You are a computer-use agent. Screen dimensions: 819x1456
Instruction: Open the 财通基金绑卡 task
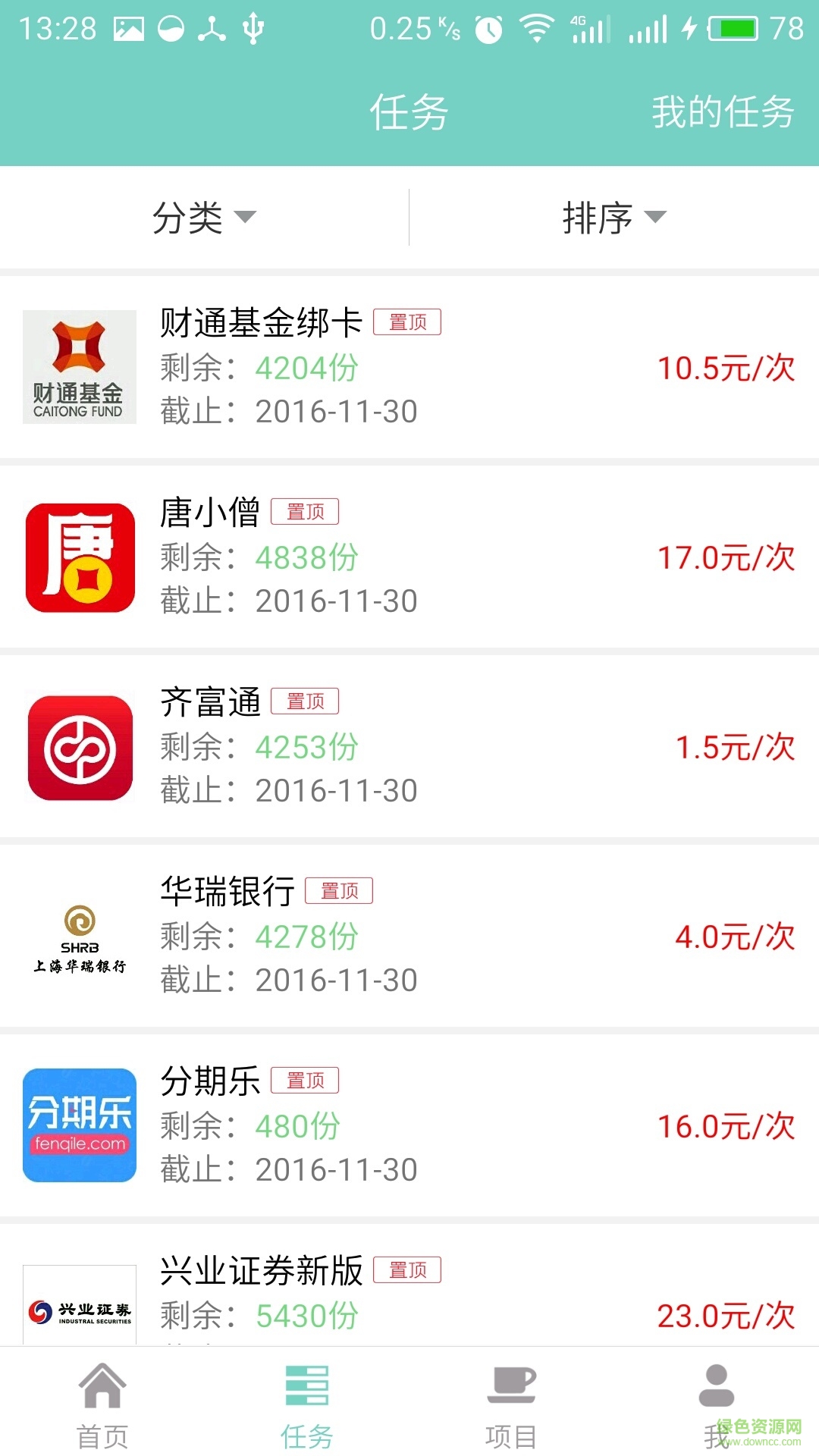click(x=409, y=367)
